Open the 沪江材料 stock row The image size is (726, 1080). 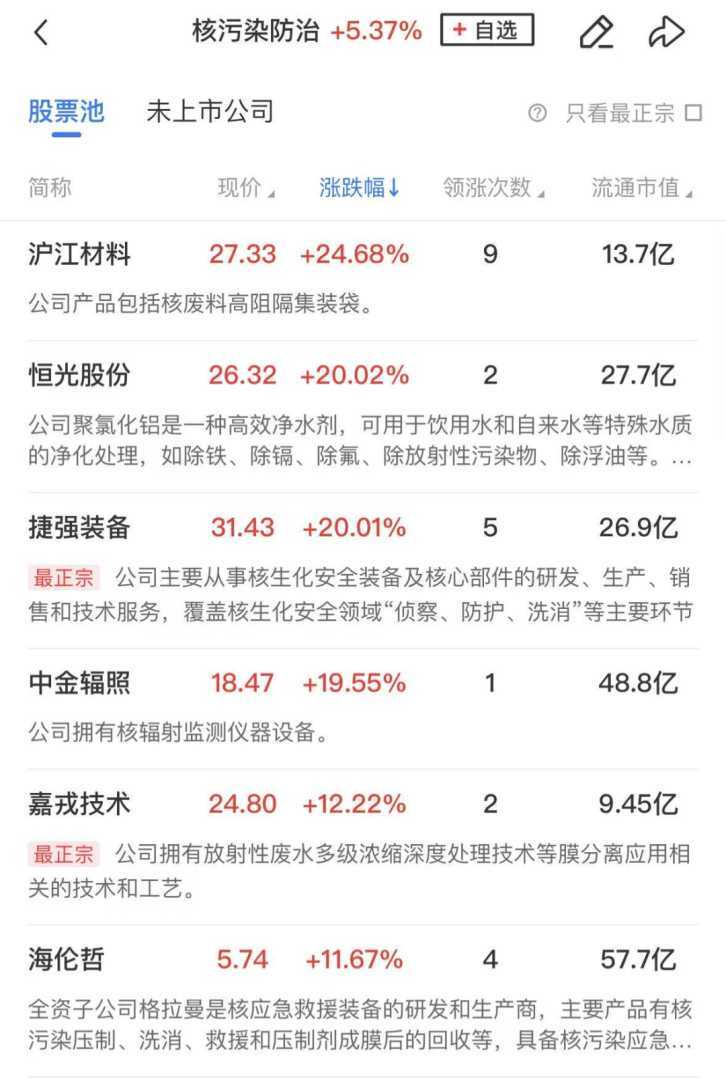click(80, 254)
